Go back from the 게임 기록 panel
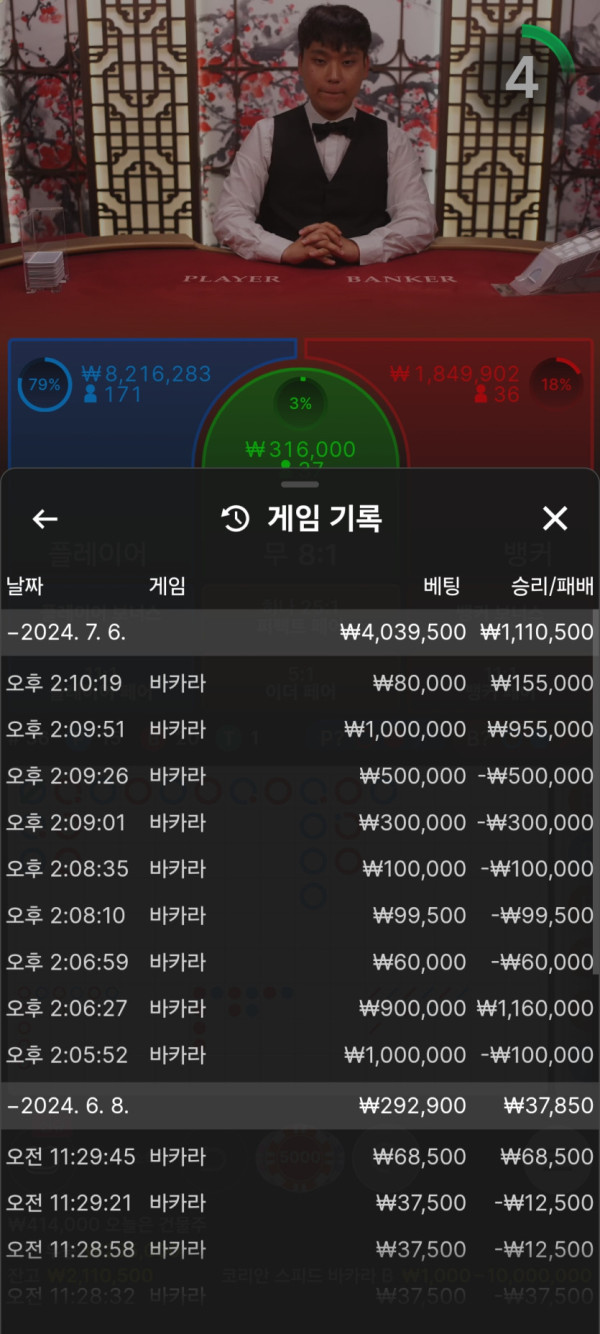Viewport: 600px width, 1334px height. tap(45, 518)
